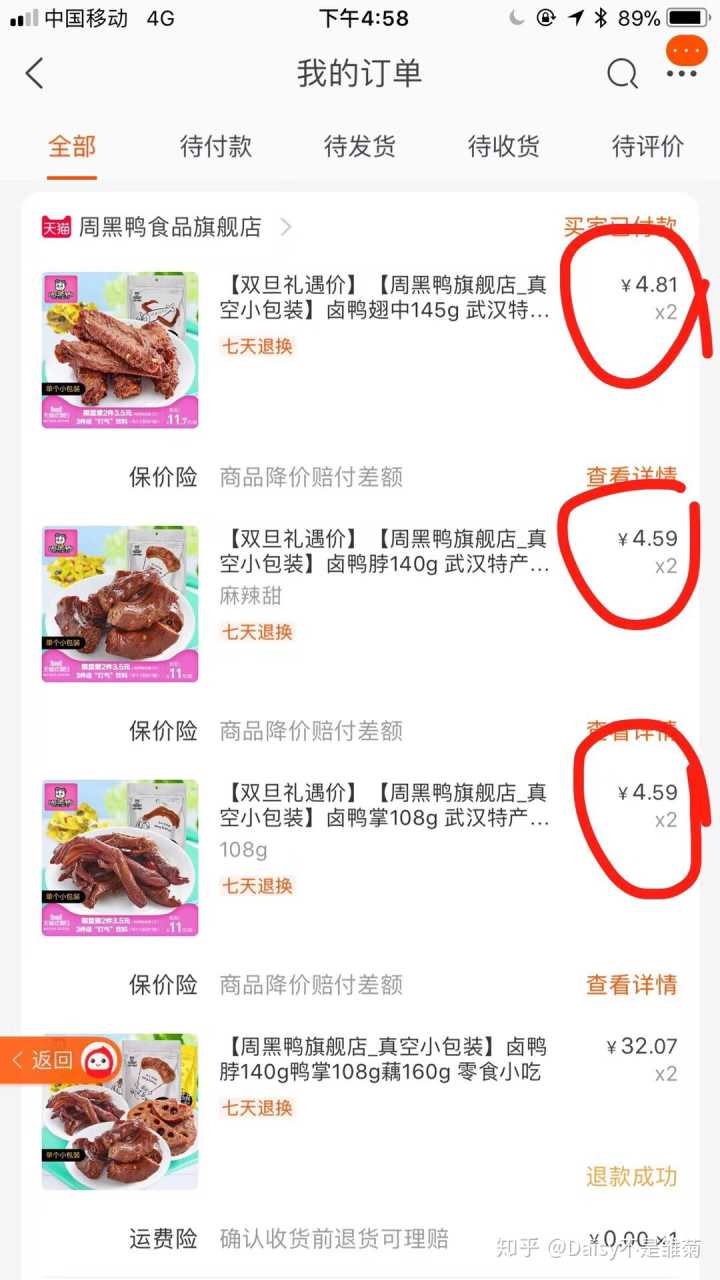720x1280 pixels.
Task: Switch to the 全部 tab
Action: (72, 147)
